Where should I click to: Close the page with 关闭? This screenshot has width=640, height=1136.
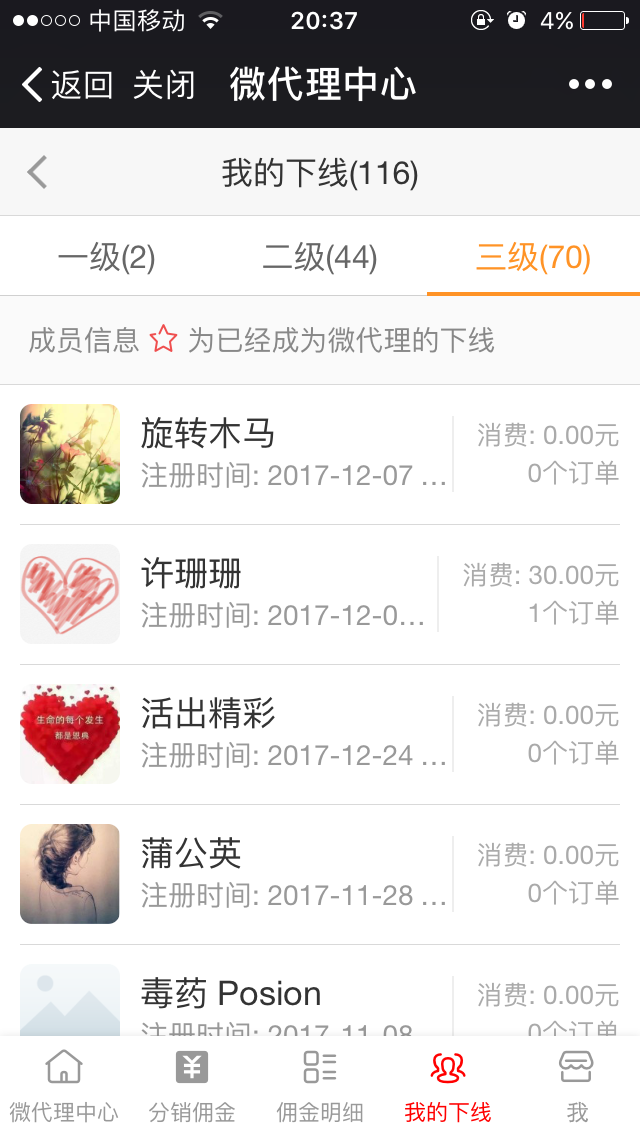pyautogui.click(x=164, y=85)
